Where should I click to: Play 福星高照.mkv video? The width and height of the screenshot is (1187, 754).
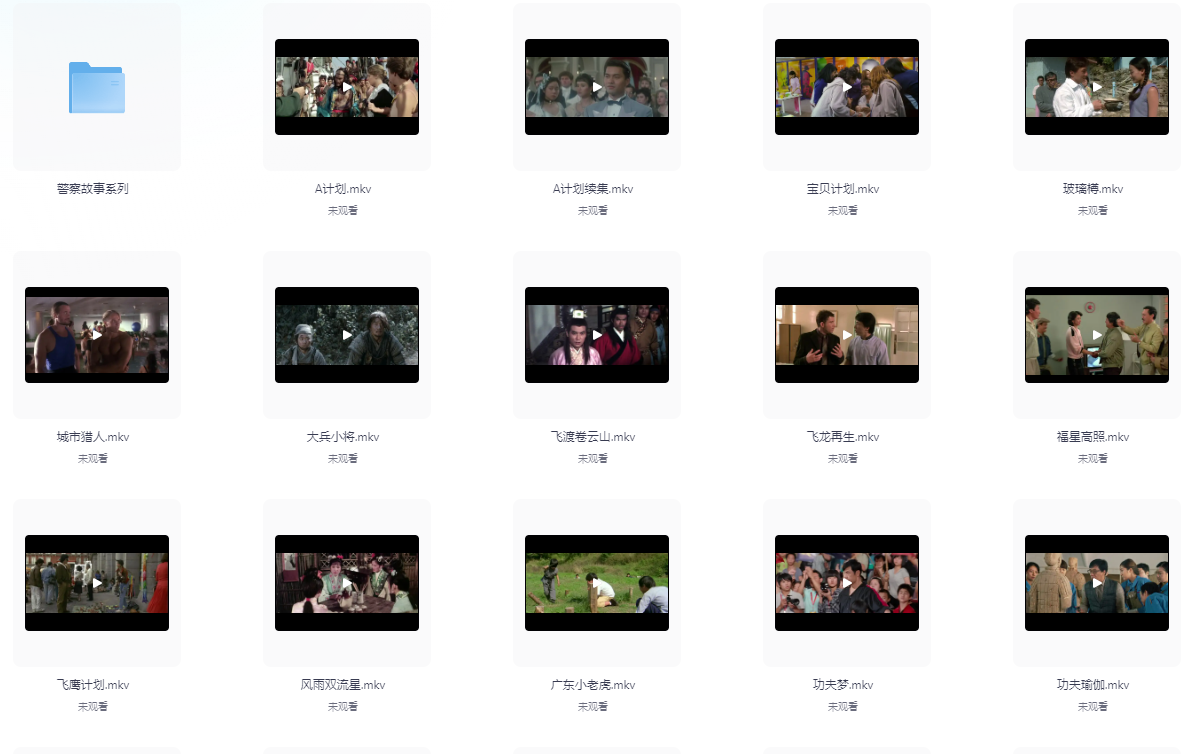pos(1097,335)
